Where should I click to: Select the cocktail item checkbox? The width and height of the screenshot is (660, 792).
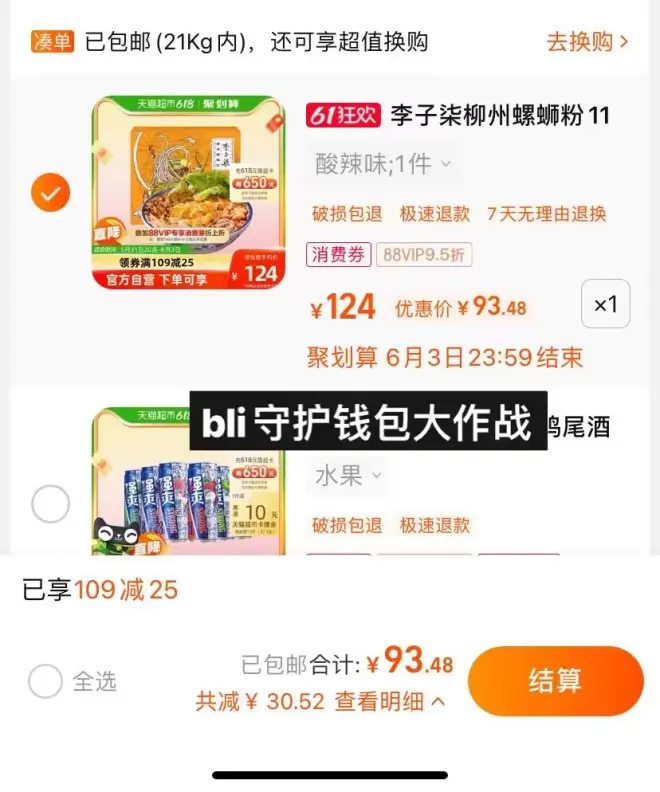(x=50, y=503)
